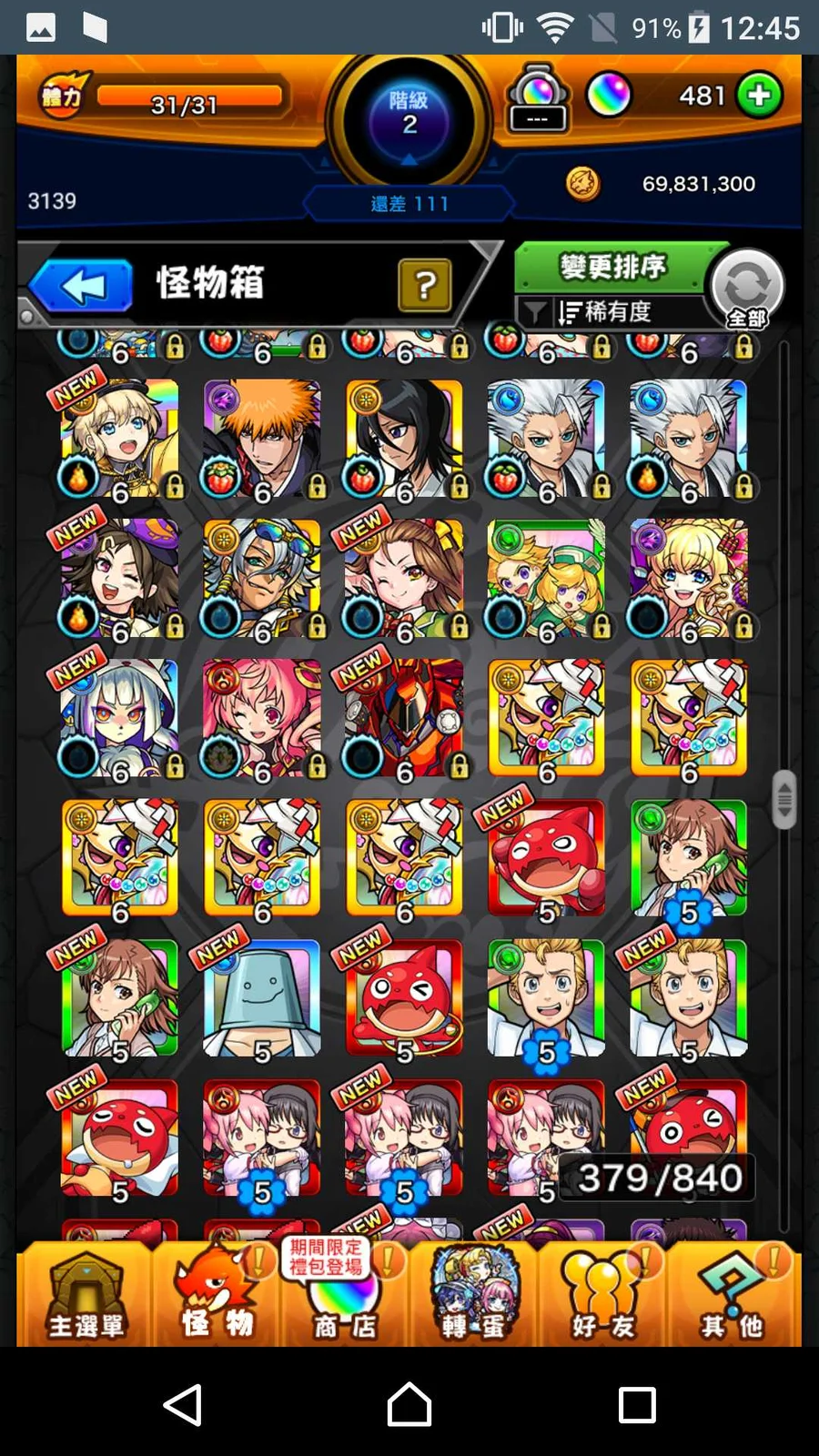Tap the Android home button
Image resolution: width=819 pixels, height=1456 pixels.
point(409,1404)
